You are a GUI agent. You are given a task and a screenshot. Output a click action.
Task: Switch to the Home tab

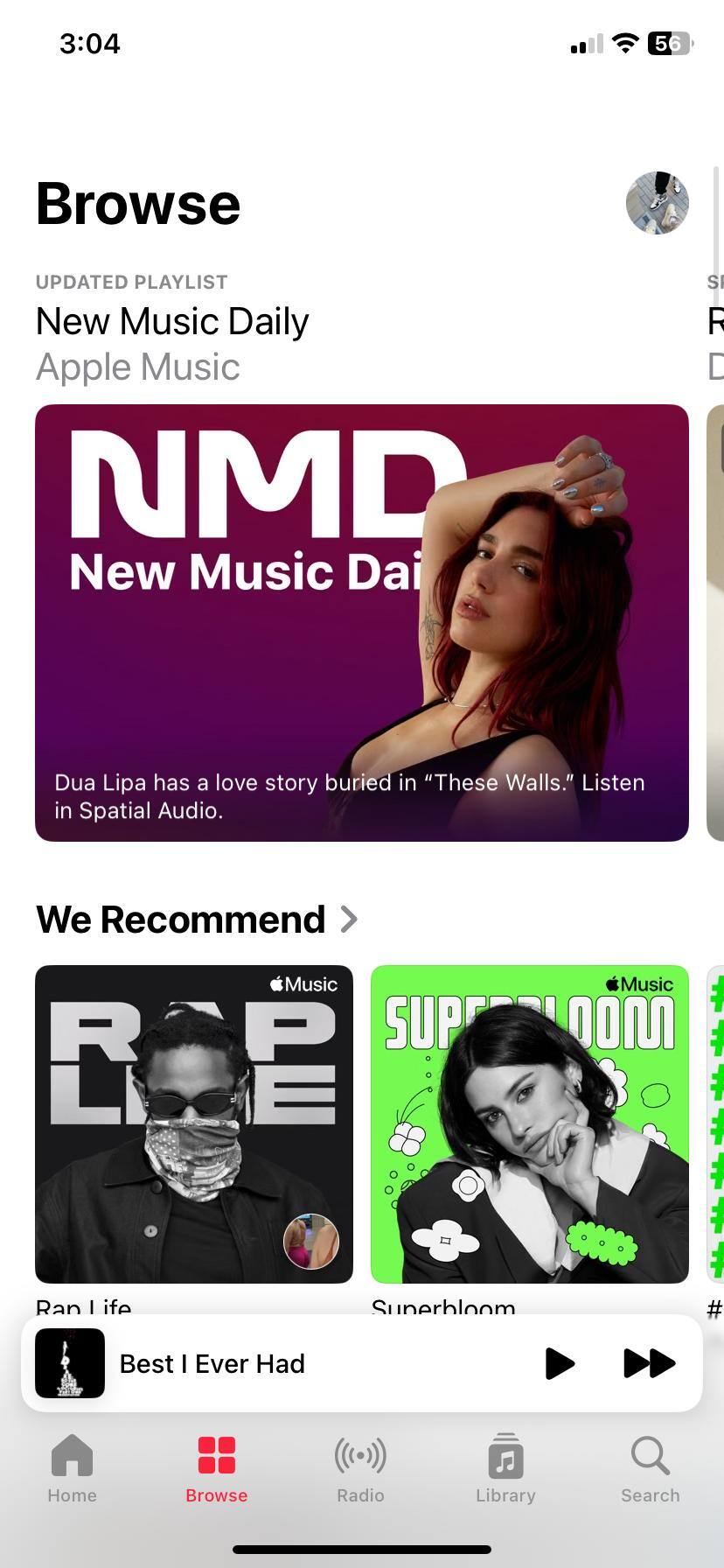[72, 1469]
